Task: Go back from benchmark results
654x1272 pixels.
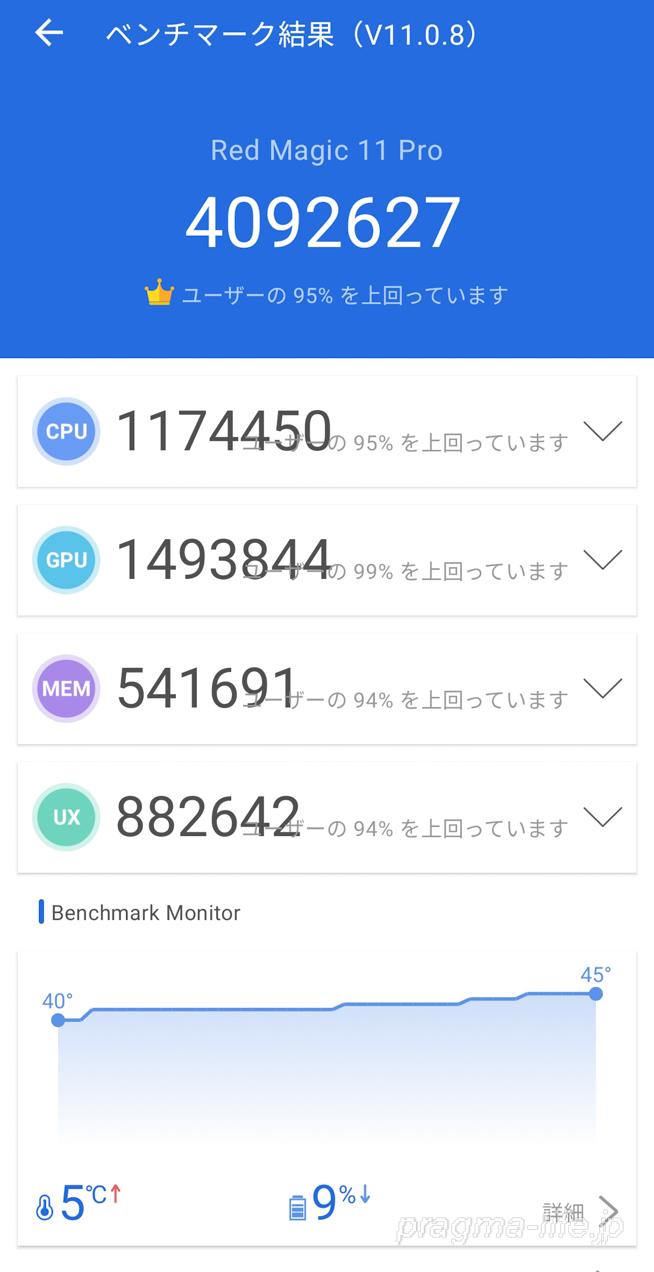Action: [x=49, y=34]
